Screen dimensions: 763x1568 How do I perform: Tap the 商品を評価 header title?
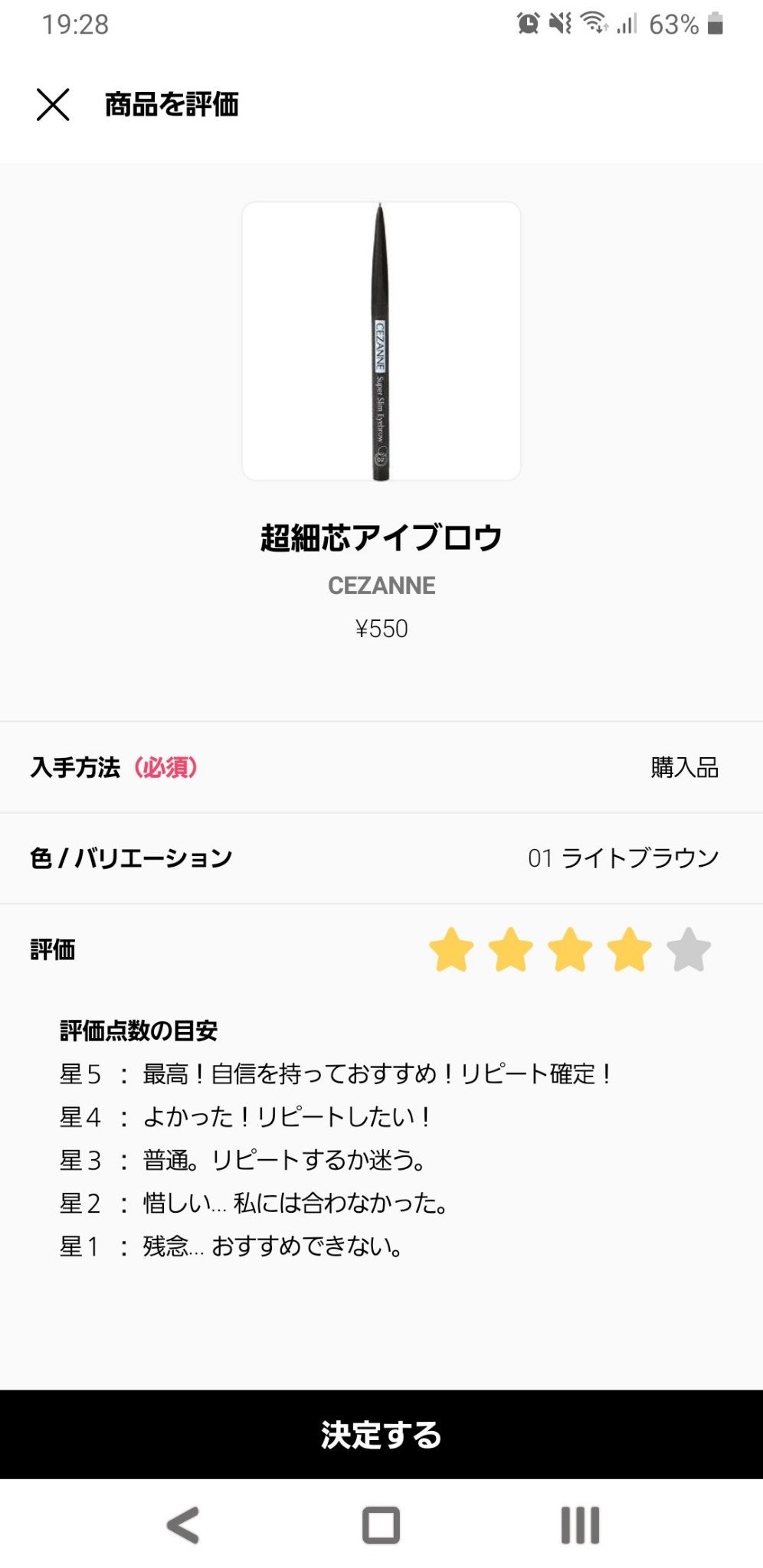click(172, 106)
